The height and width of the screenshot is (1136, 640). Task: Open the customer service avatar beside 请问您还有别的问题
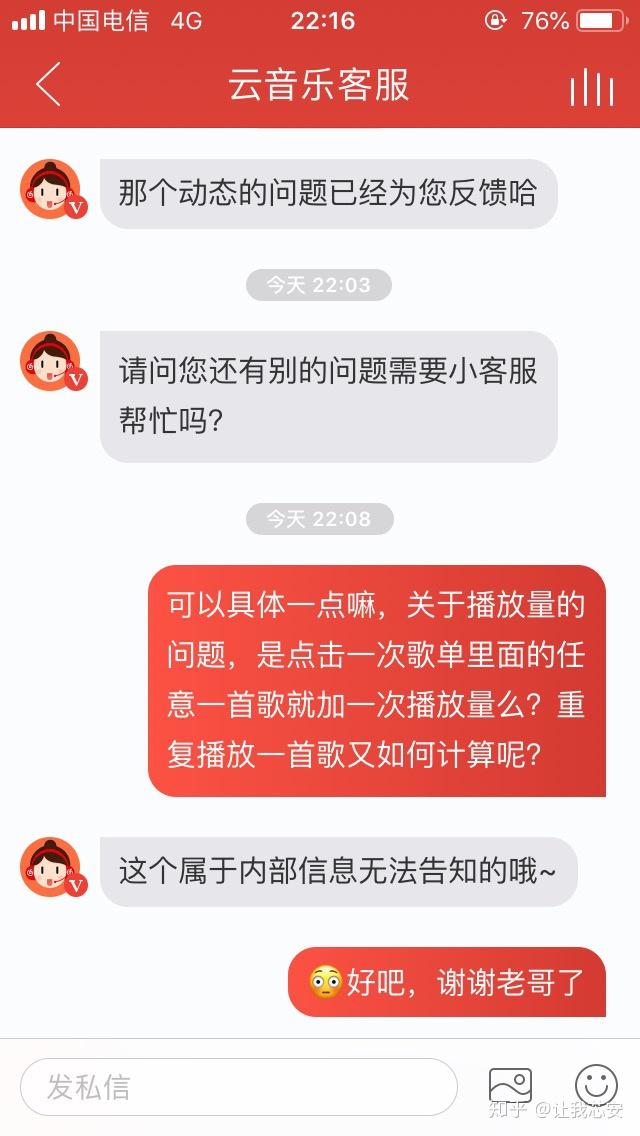[52, 362]
